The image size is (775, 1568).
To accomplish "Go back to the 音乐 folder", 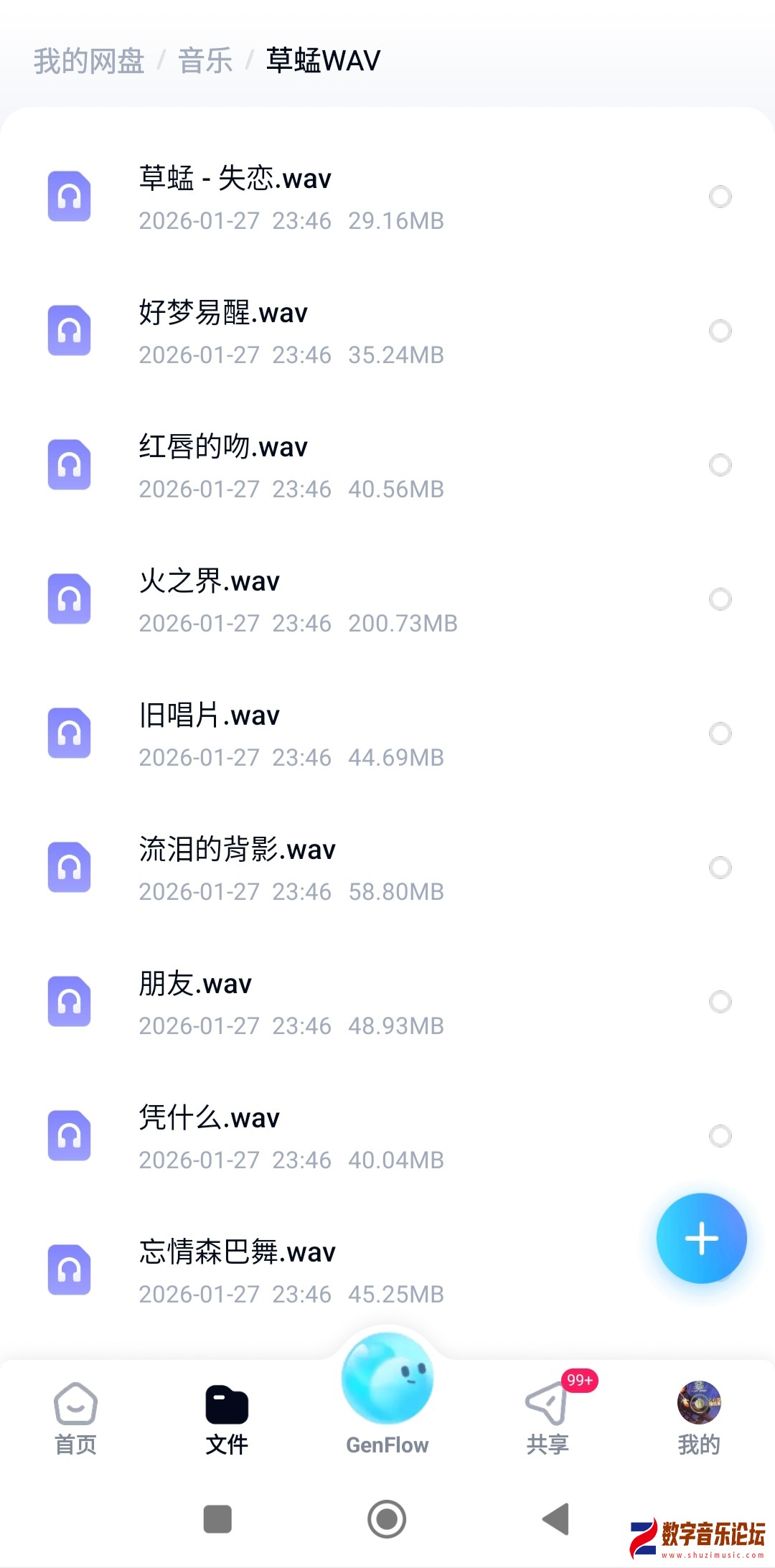I will (x=205, y=61).
